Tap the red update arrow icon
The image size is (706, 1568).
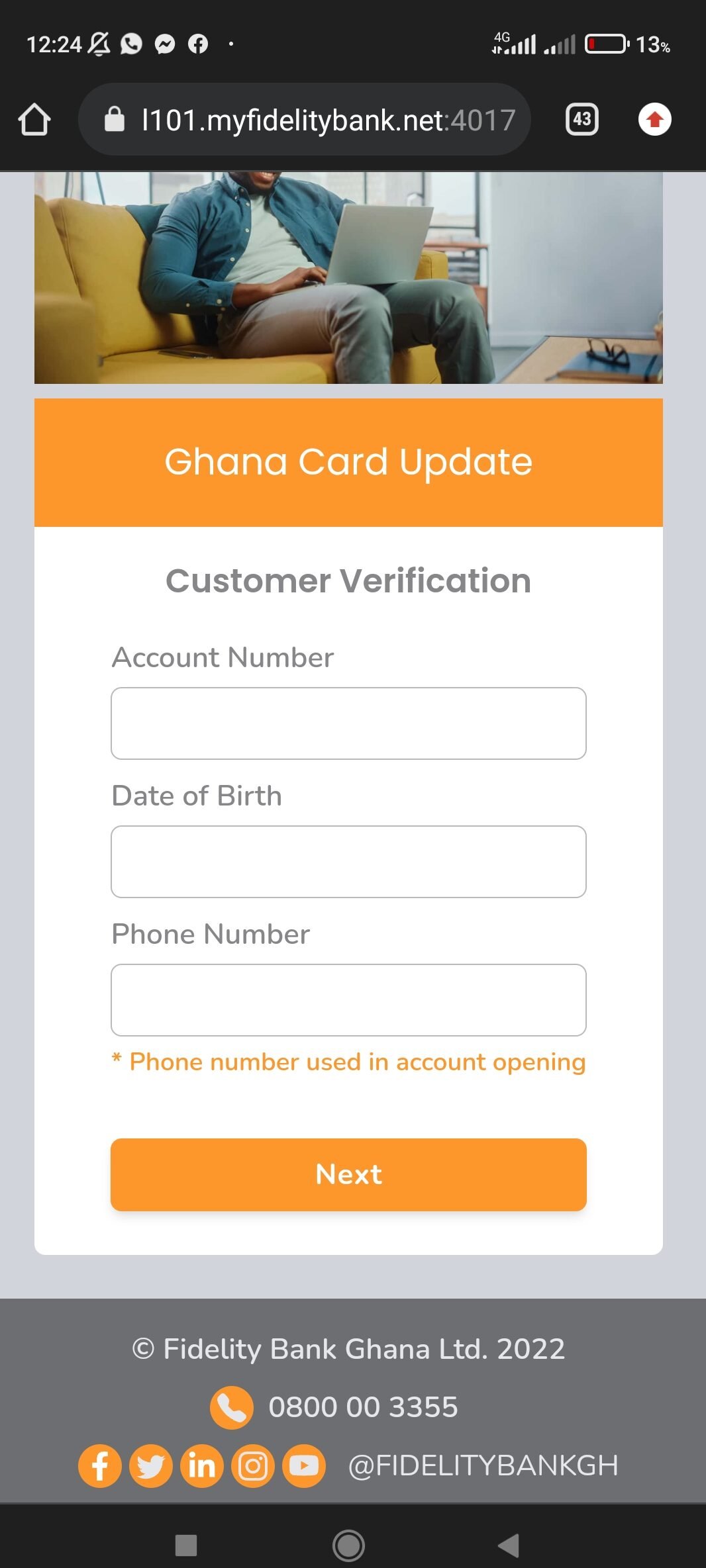[x=654, y=120]
